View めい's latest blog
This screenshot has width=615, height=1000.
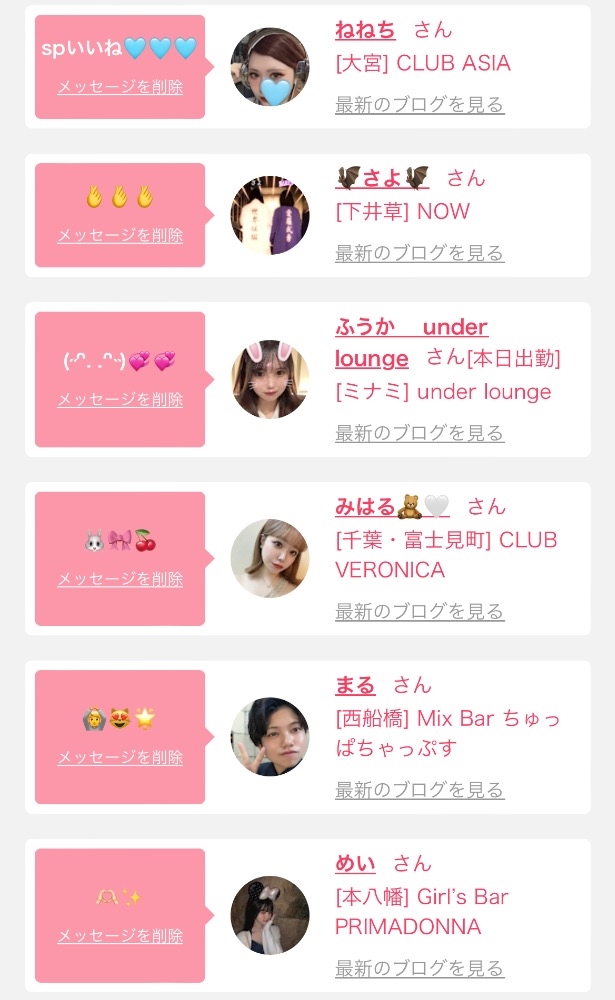(419, 968)
